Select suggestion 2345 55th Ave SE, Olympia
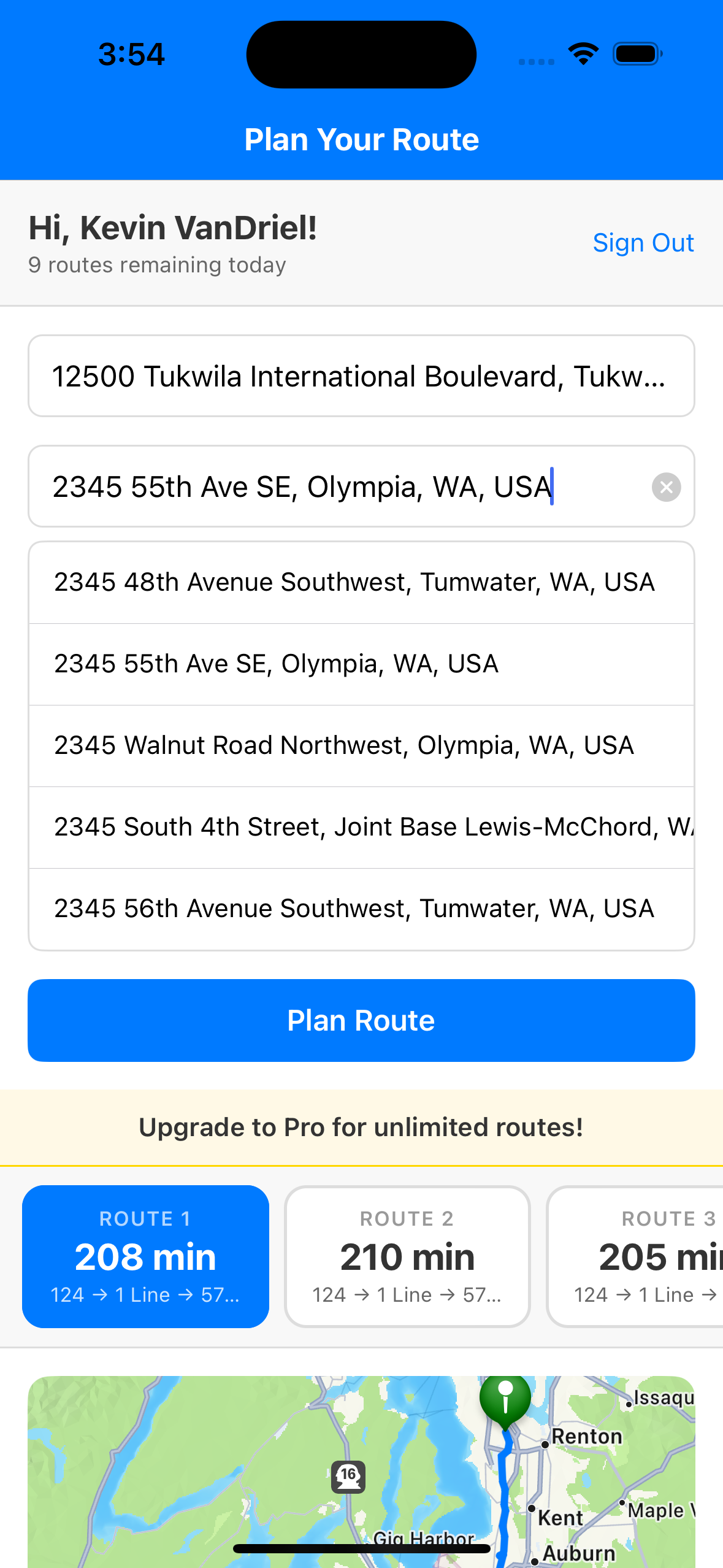The image size is (723, 1568). 361,663
